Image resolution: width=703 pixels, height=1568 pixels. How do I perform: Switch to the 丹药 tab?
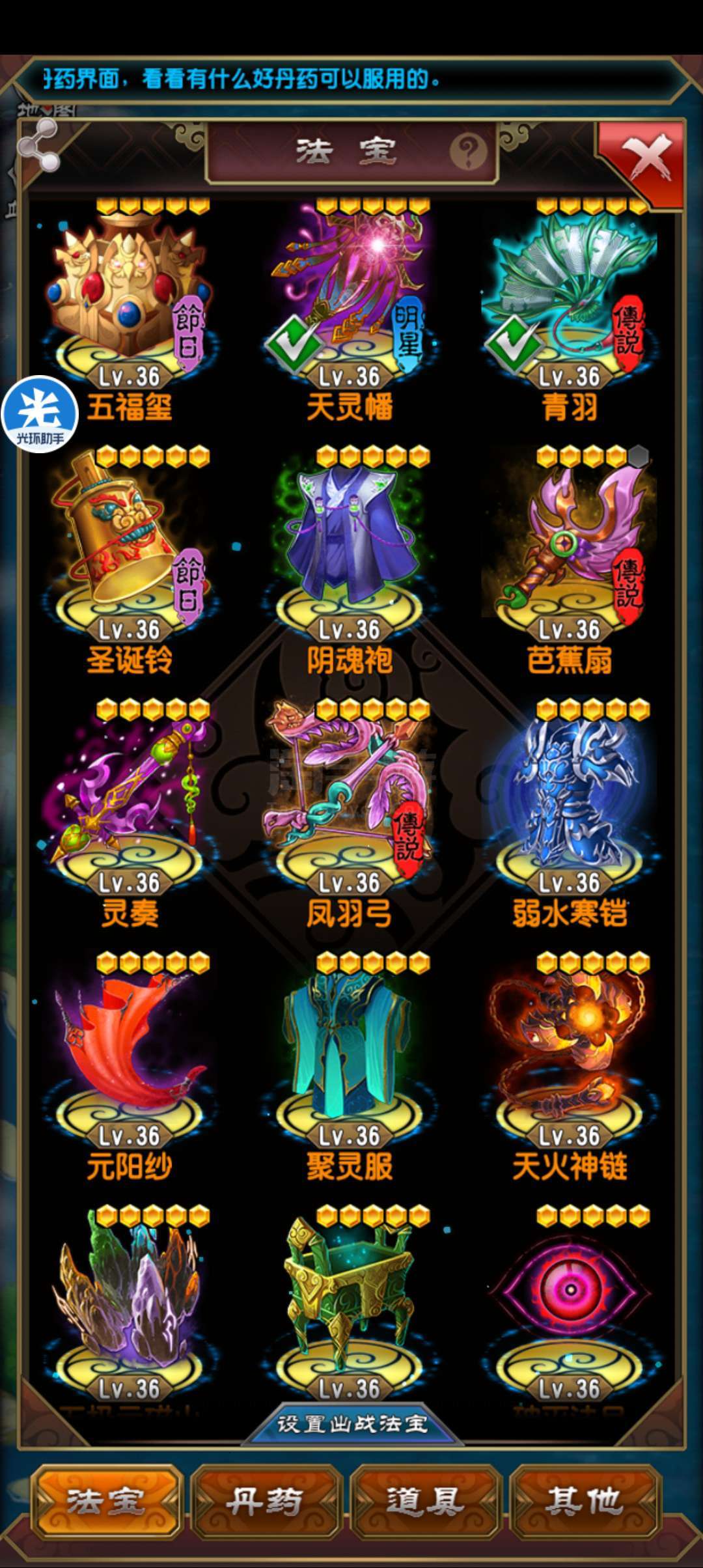coord(265,1502)
